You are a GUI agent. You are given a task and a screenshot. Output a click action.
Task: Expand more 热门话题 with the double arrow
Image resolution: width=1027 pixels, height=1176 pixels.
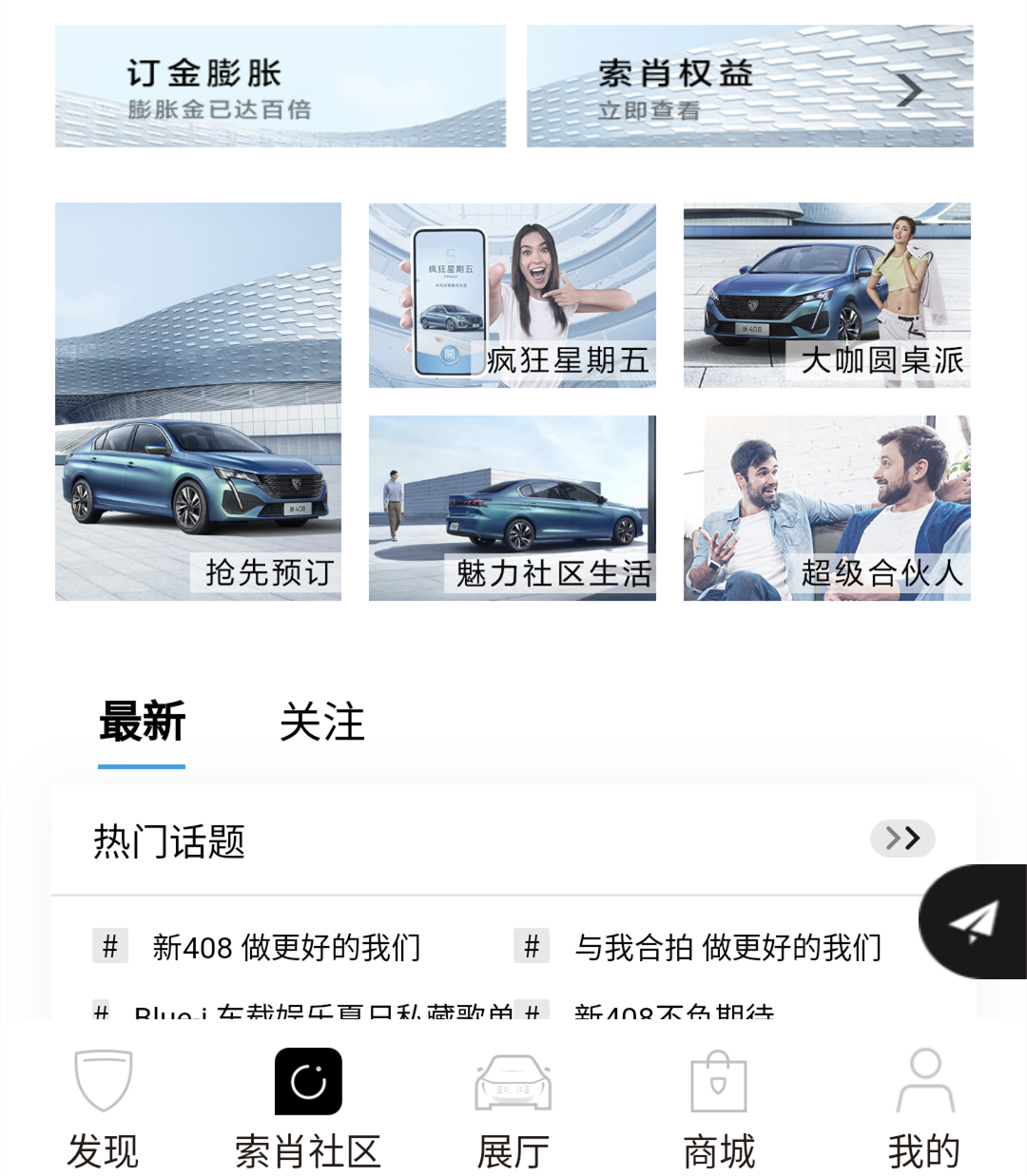(x=901, y=839)
